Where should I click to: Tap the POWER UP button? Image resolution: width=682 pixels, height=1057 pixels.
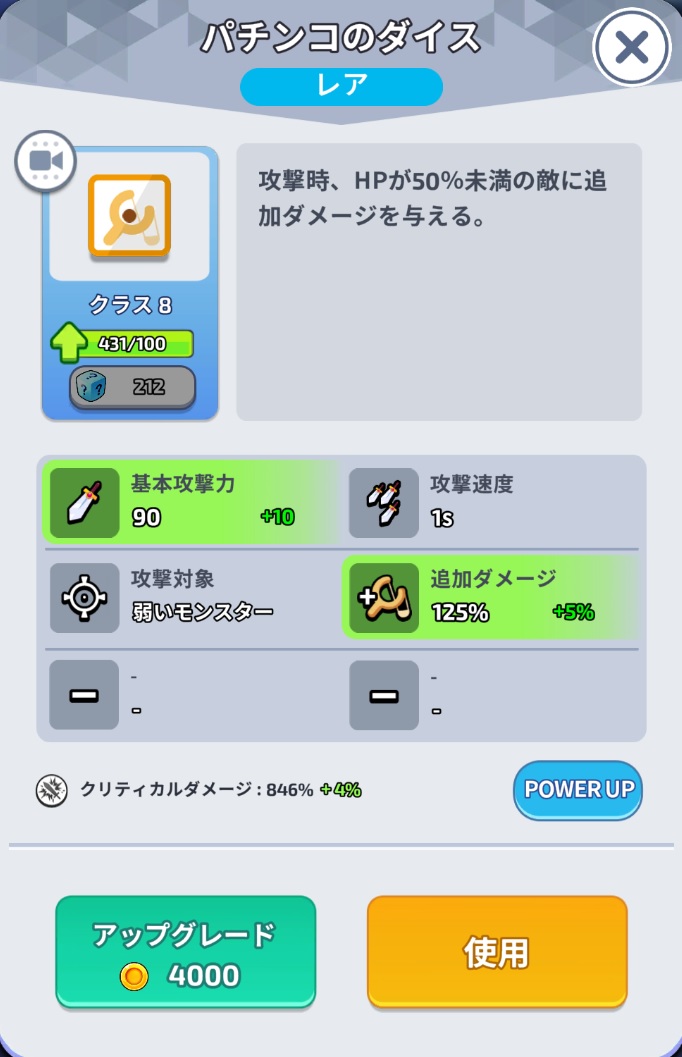[578, 789]
